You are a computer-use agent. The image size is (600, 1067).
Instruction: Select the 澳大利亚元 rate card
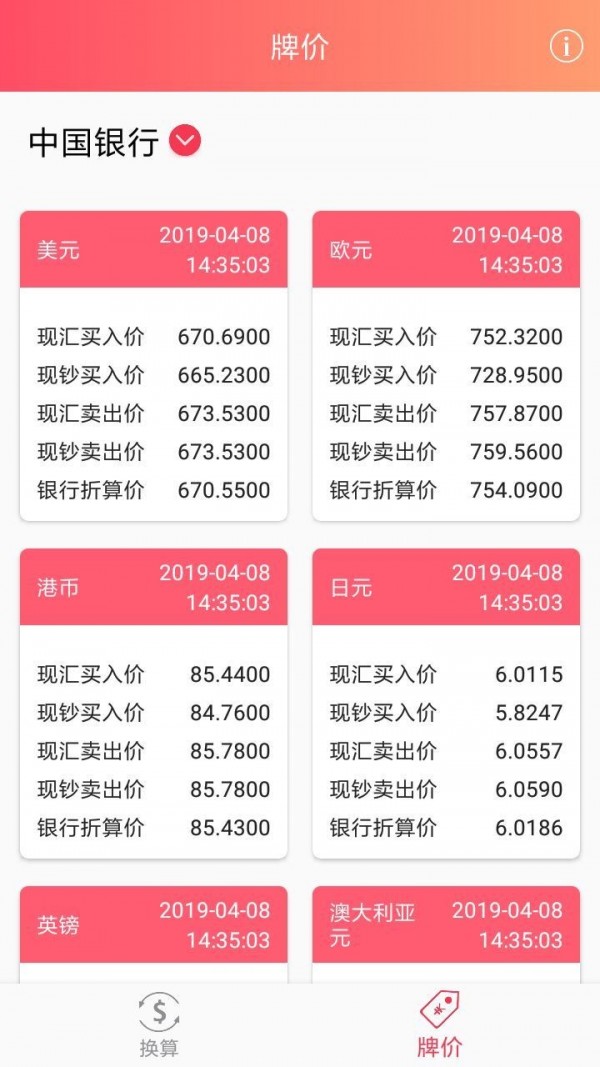[446, 934]
